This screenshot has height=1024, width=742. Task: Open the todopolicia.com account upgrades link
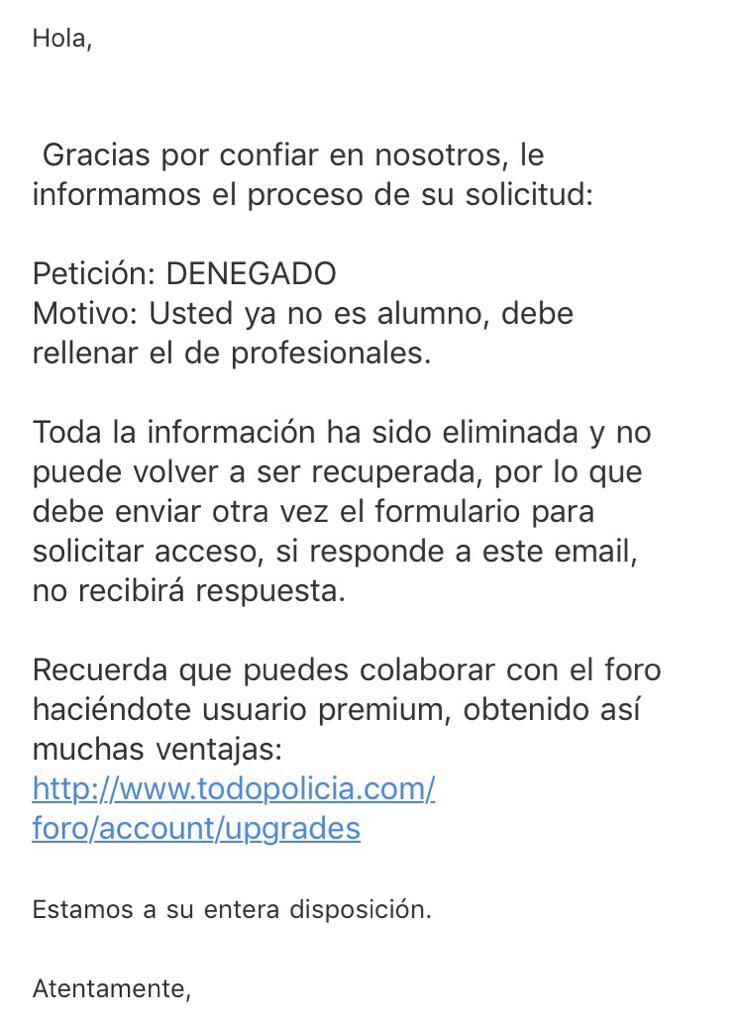[x=233, y=790]
